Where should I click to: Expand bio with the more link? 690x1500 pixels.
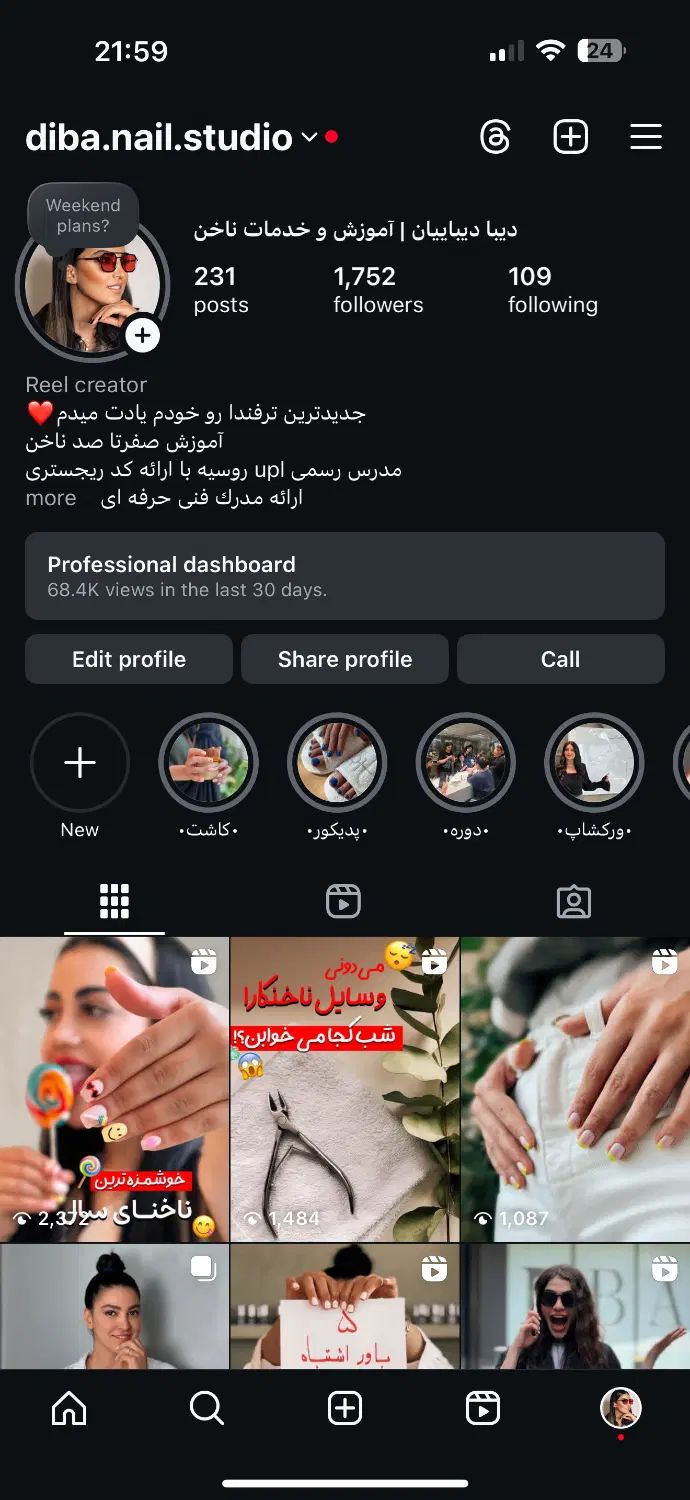[x=51, y=498]
